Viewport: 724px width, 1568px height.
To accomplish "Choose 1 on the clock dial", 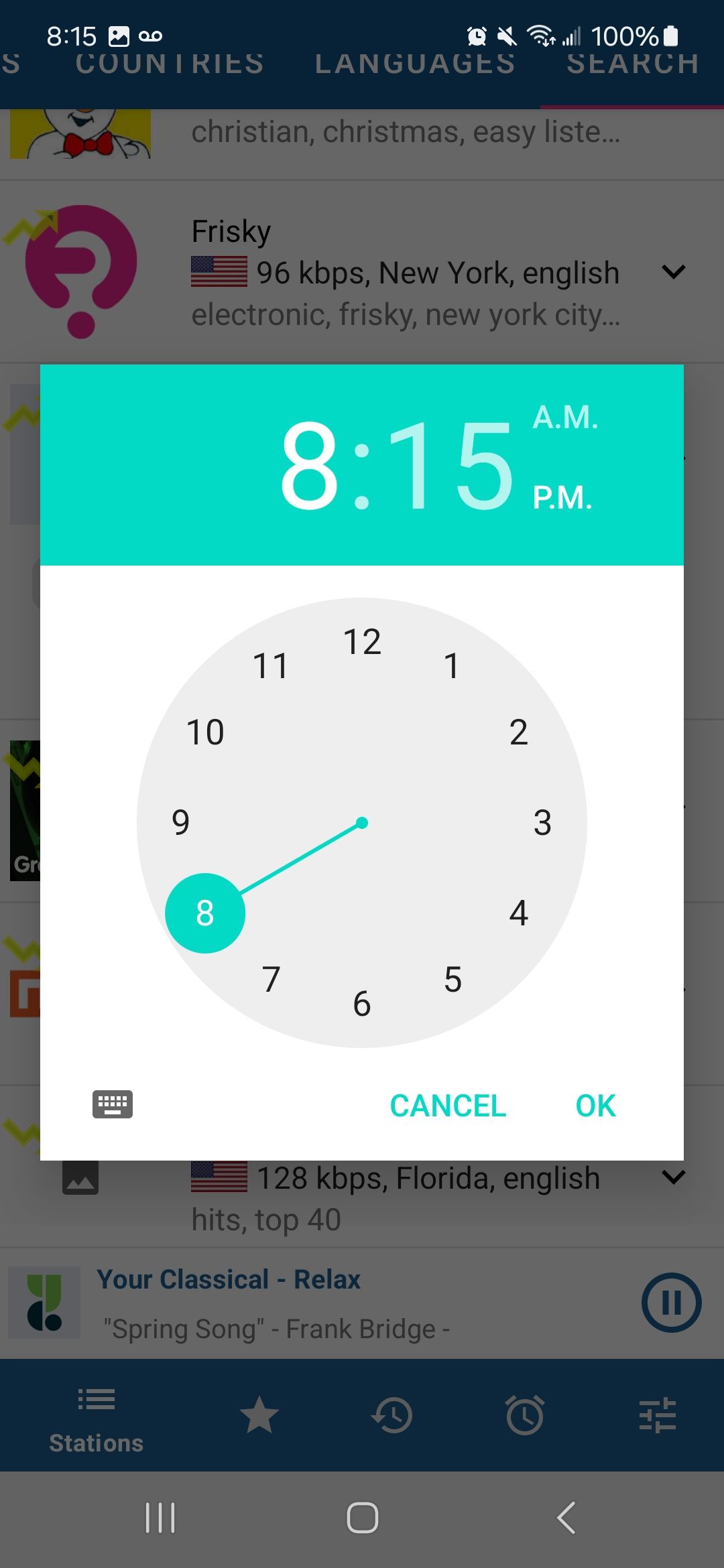I will pos(452,666).
